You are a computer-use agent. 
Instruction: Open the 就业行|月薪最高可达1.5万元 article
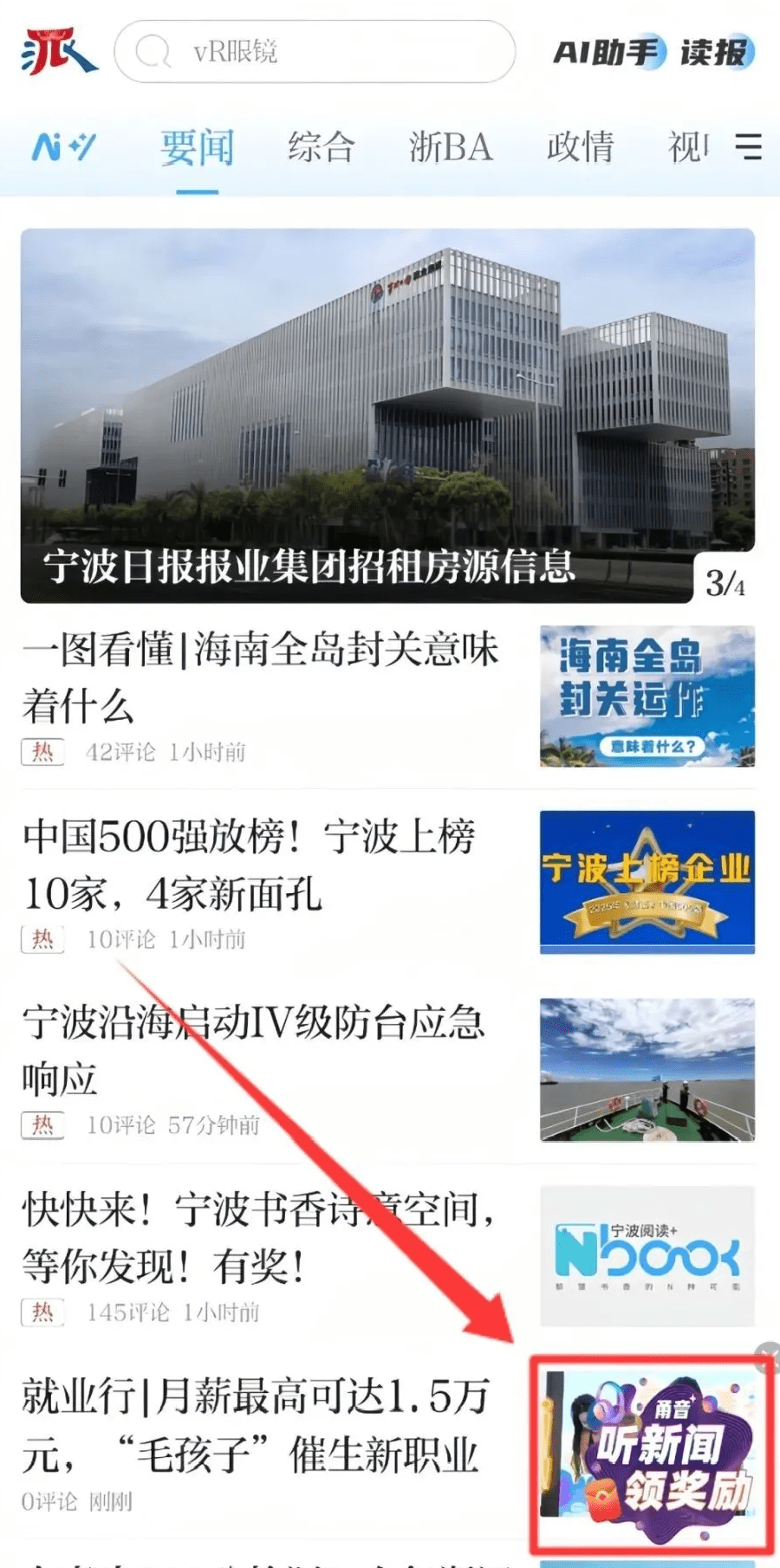tap(260, 1442)
